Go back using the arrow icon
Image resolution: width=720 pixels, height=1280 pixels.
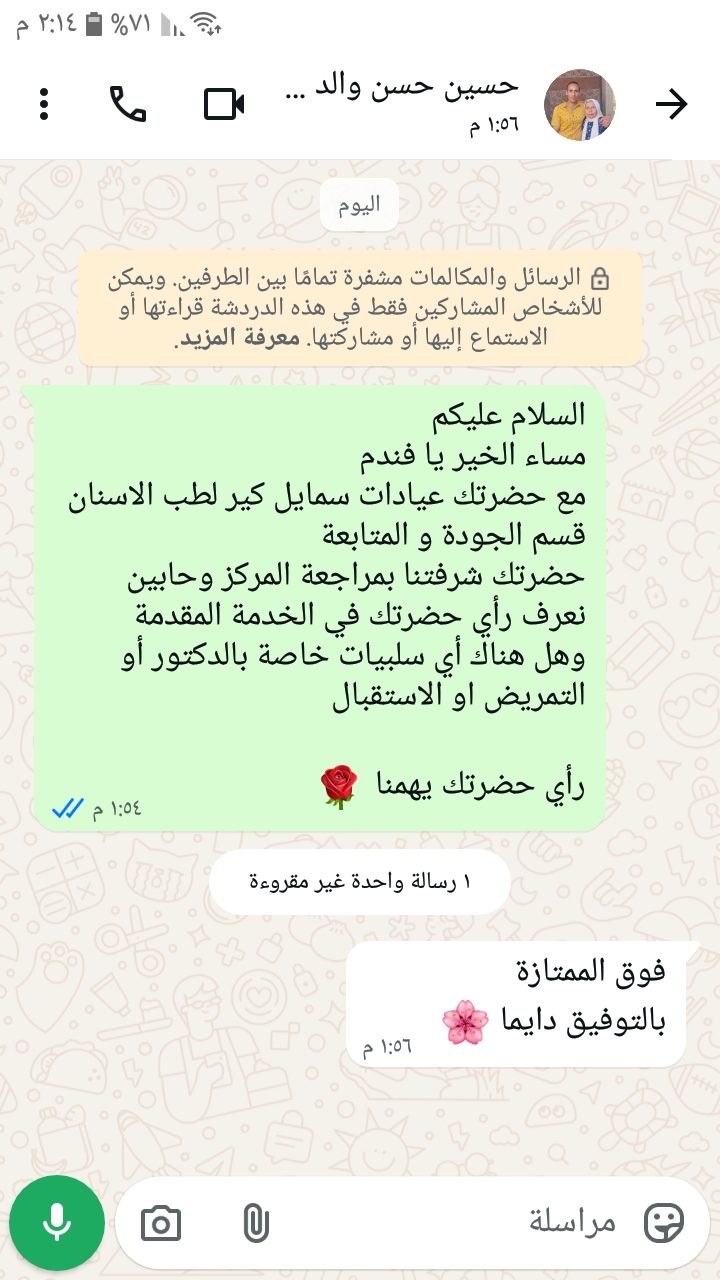click(671, 104)
